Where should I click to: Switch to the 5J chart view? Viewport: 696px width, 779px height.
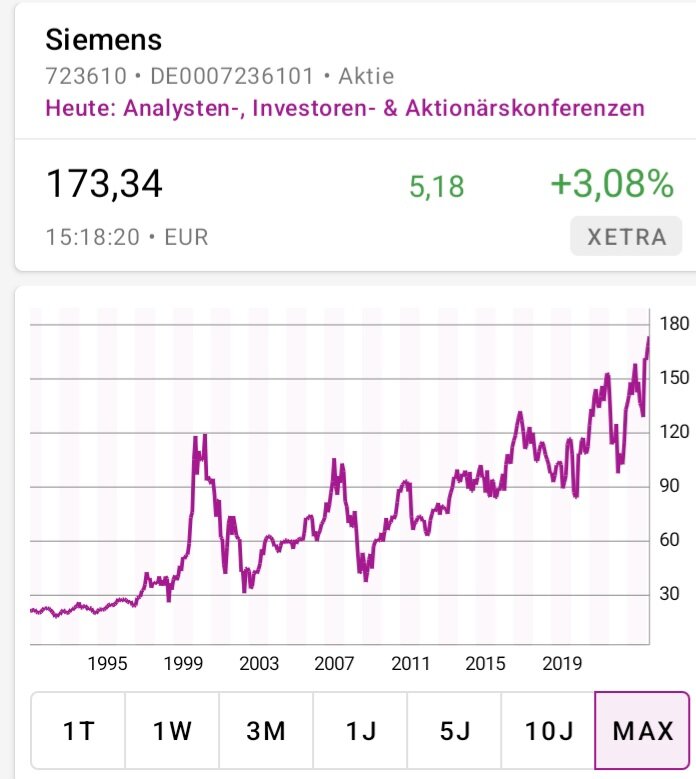click(454, 730)
